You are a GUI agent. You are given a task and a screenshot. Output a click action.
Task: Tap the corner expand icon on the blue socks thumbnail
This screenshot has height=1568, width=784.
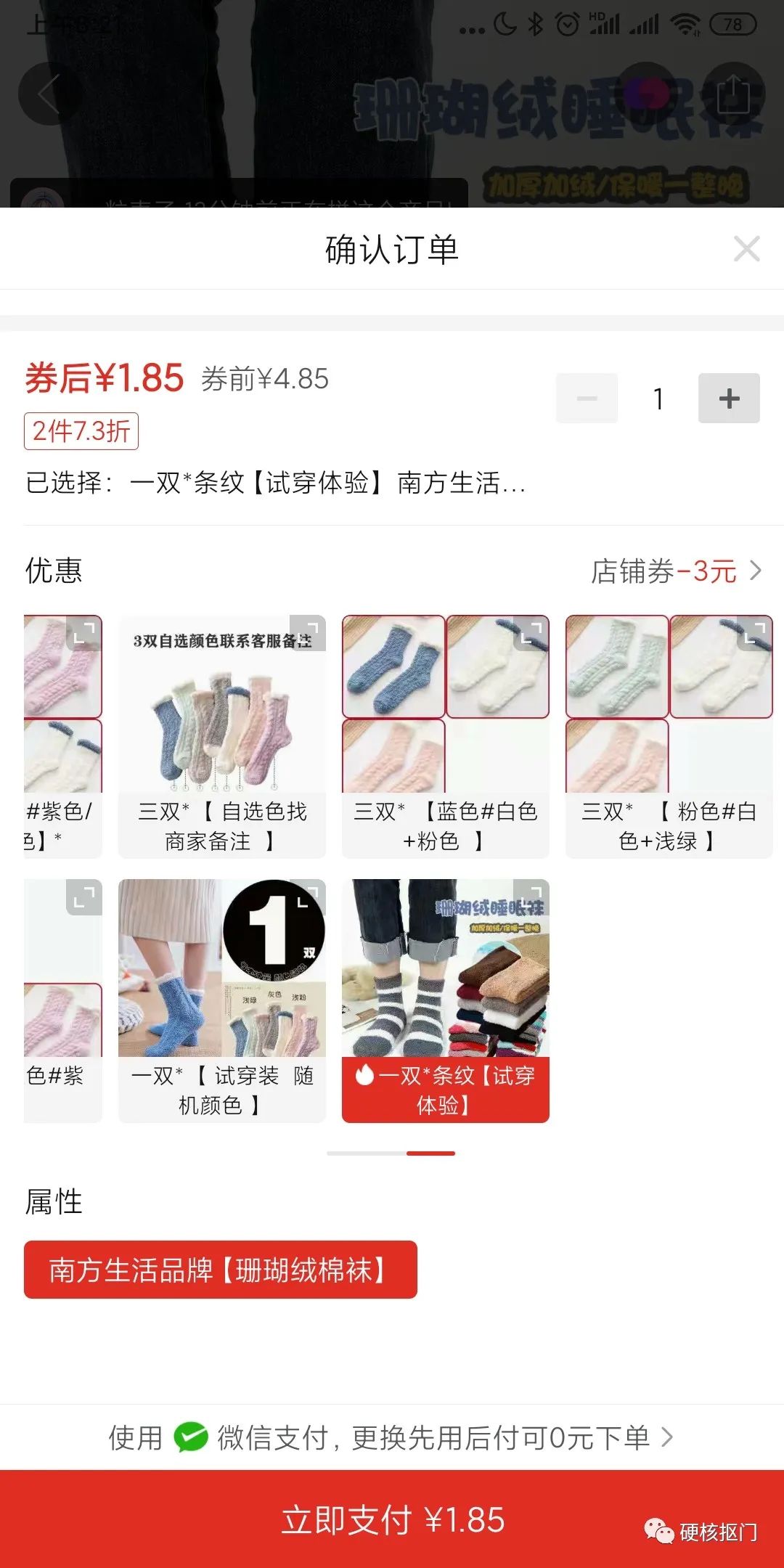coord(530,632)
